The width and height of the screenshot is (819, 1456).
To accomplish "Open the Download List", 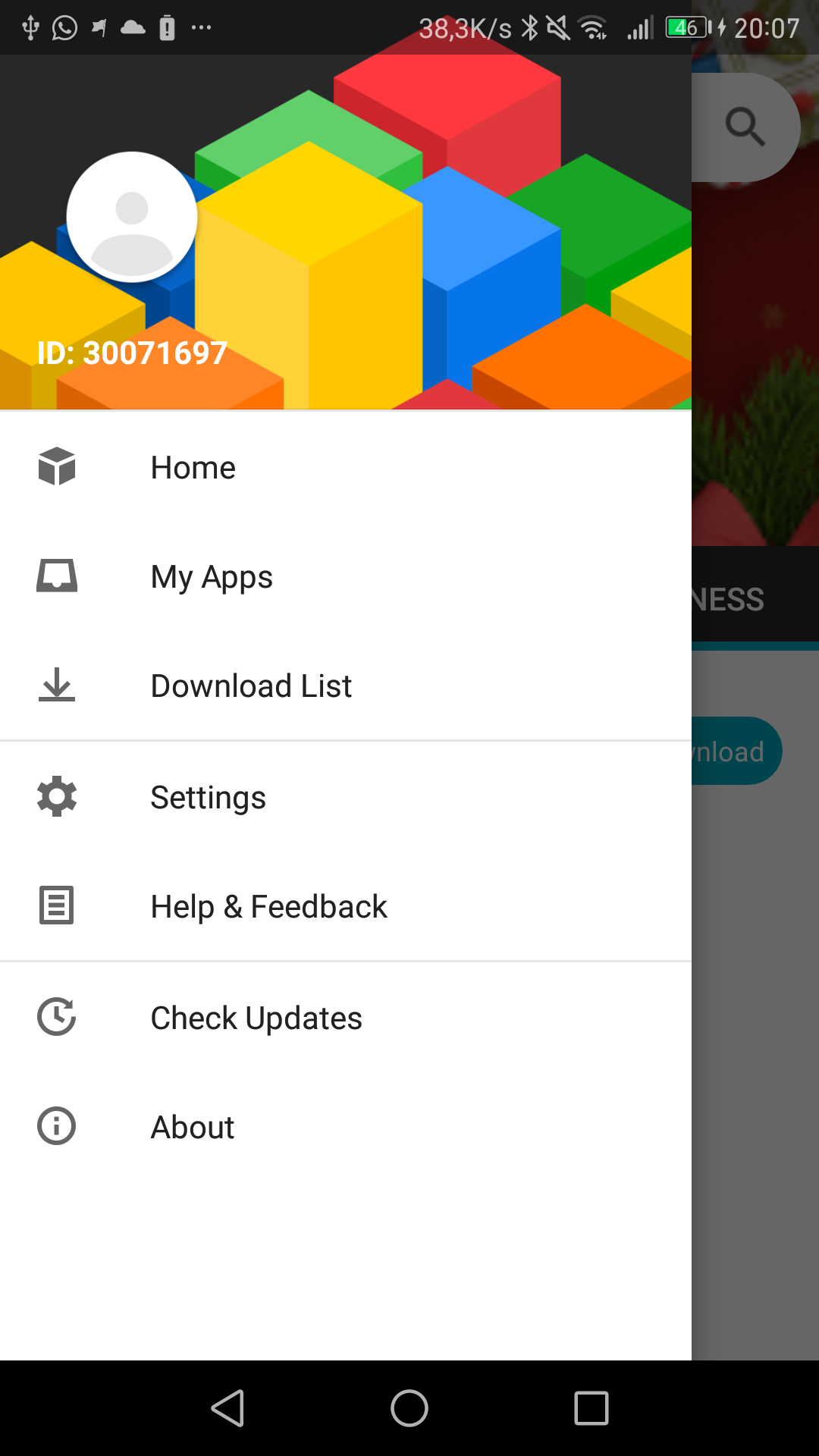I will 251,686.
